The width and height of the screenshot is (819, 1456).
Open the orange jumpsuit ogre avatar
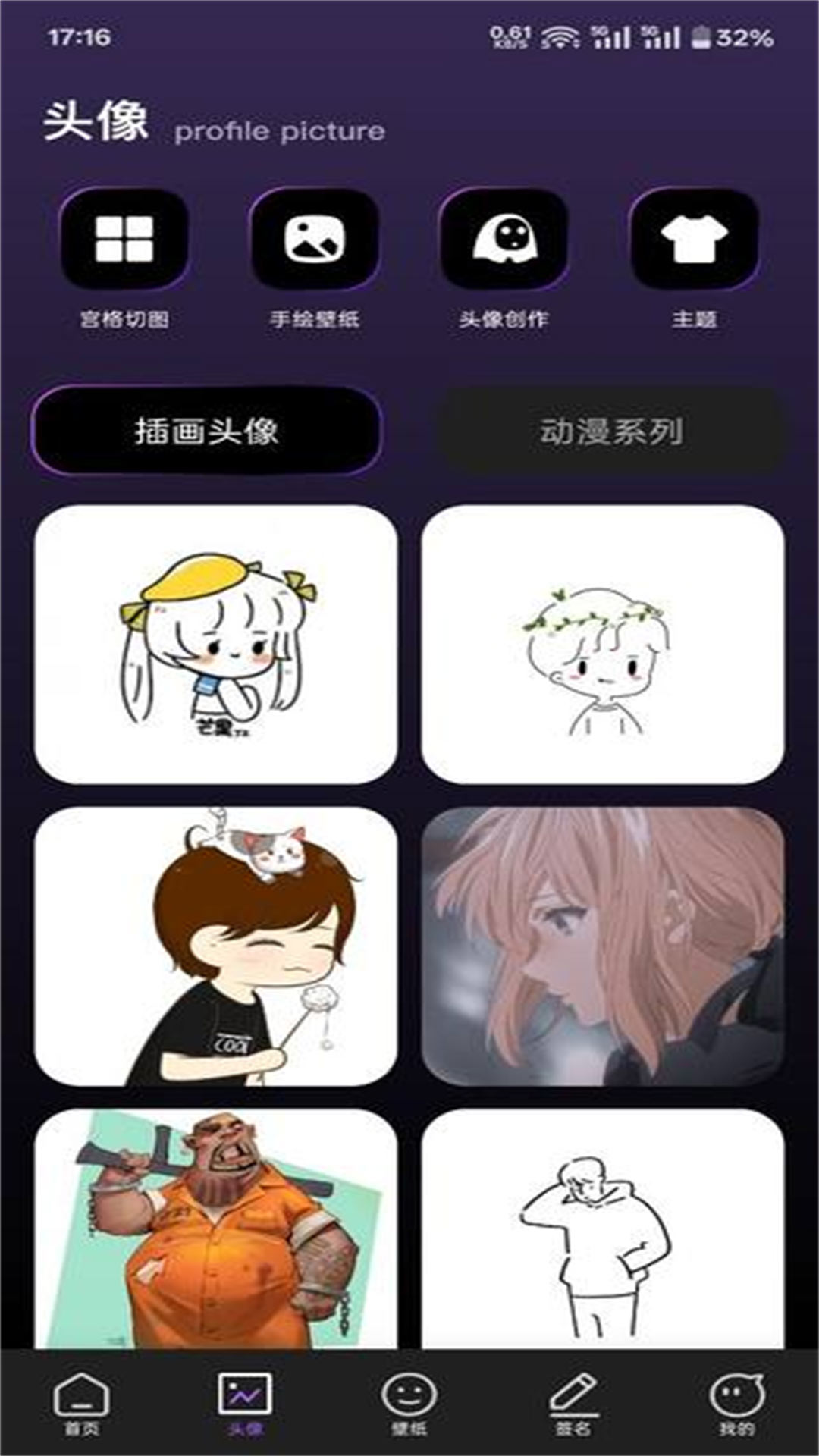[216, 1228]
